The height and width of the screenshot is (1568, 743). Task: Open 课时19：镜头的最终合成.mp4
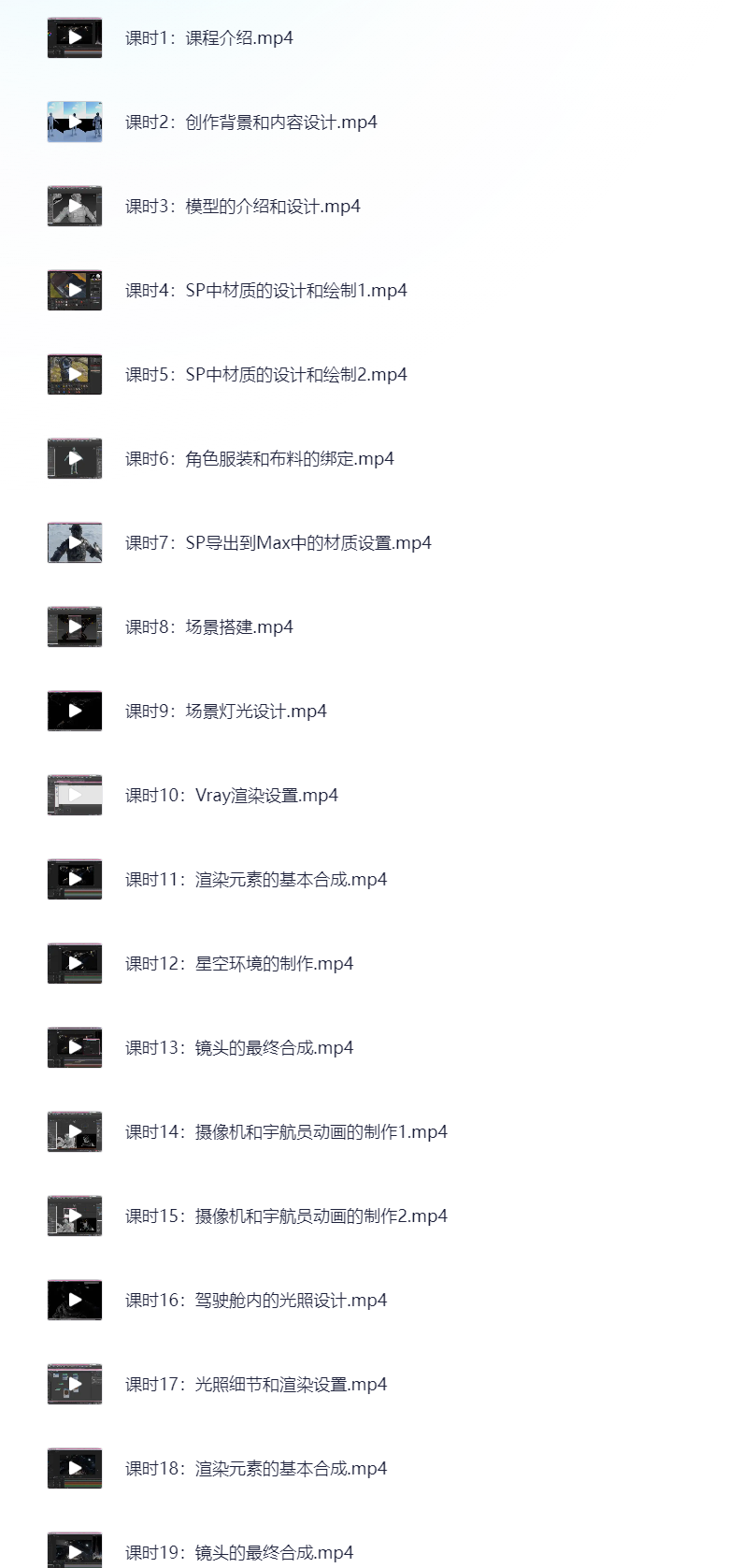(239, 1552)
